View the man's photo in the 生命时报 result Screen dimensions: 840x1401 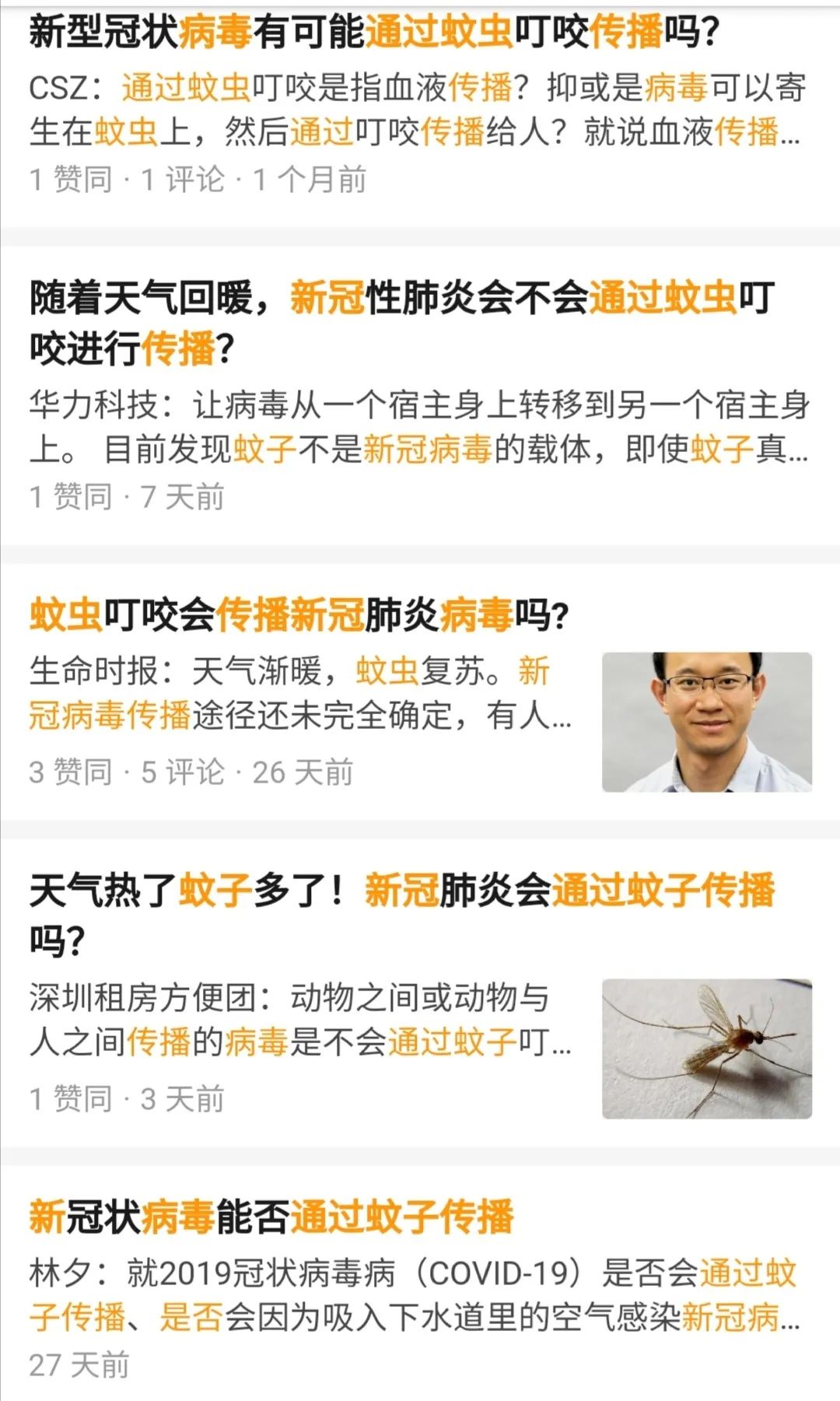[x=706, y=723]
